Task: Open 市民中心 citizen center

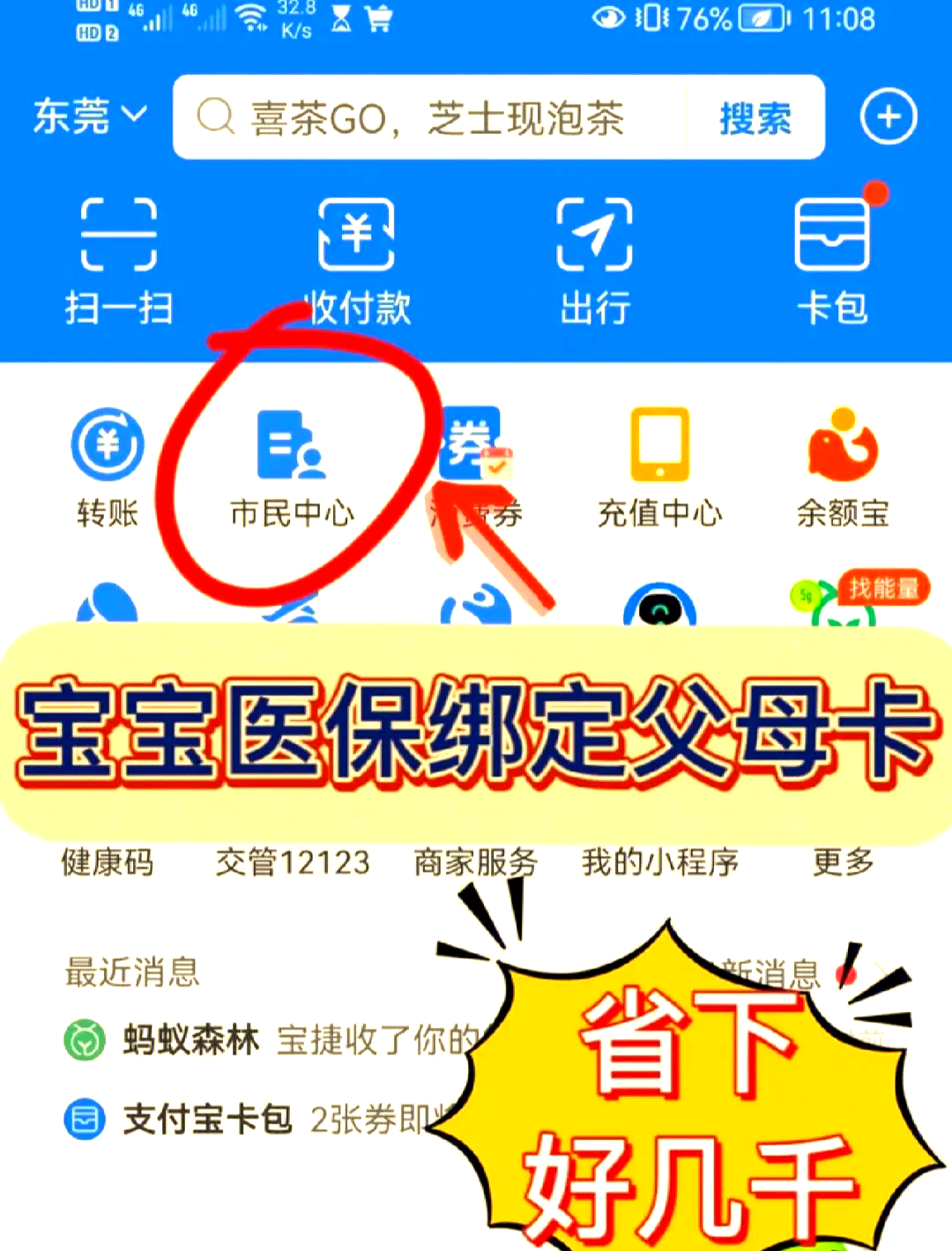Action: (291, 467)
